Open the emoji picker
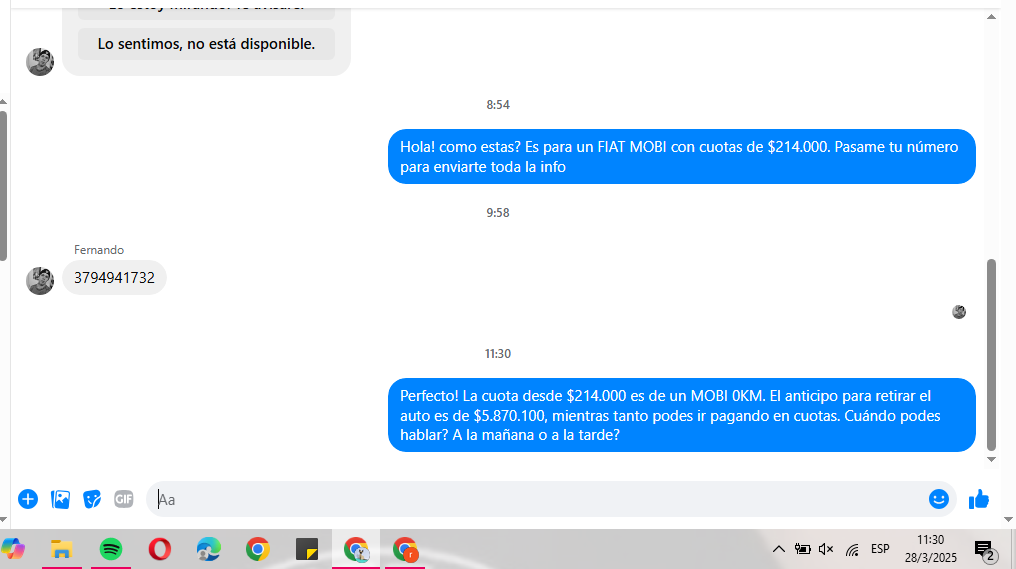 [x=938, y=499]
